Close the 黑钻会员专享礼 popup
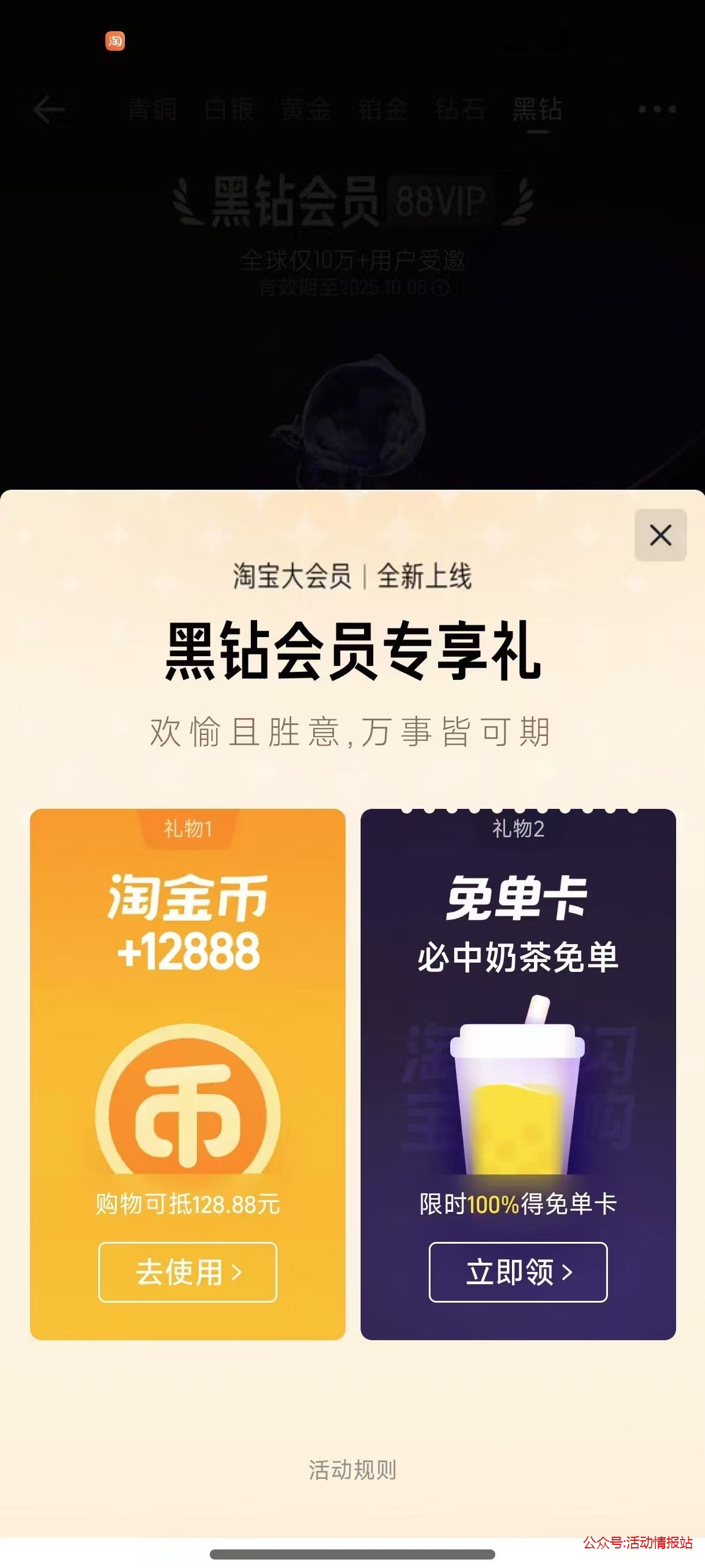The width and height of the screenshot is (705, 1568). coord(660,535)
